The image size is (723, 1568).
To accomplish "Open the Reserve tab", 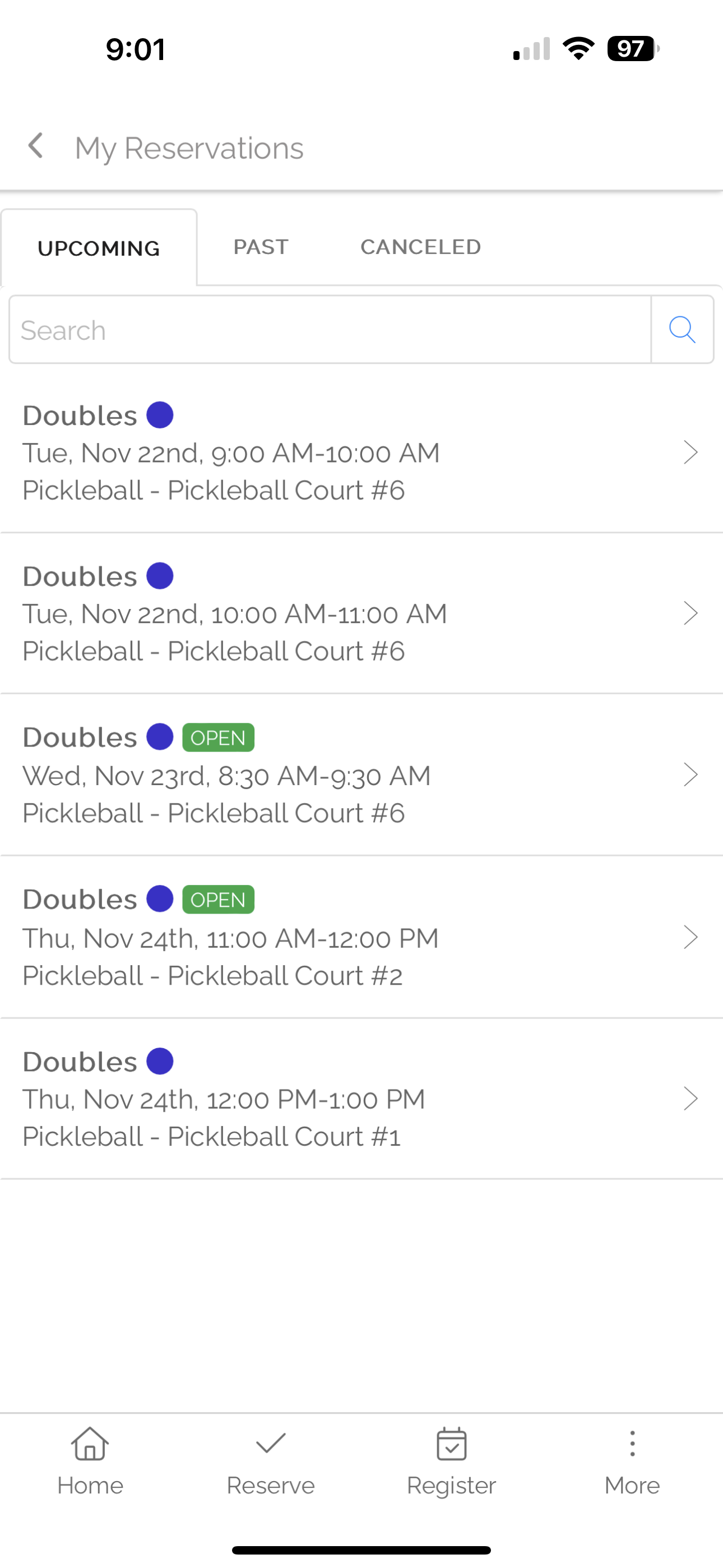I will click(x=271, y=1462).
